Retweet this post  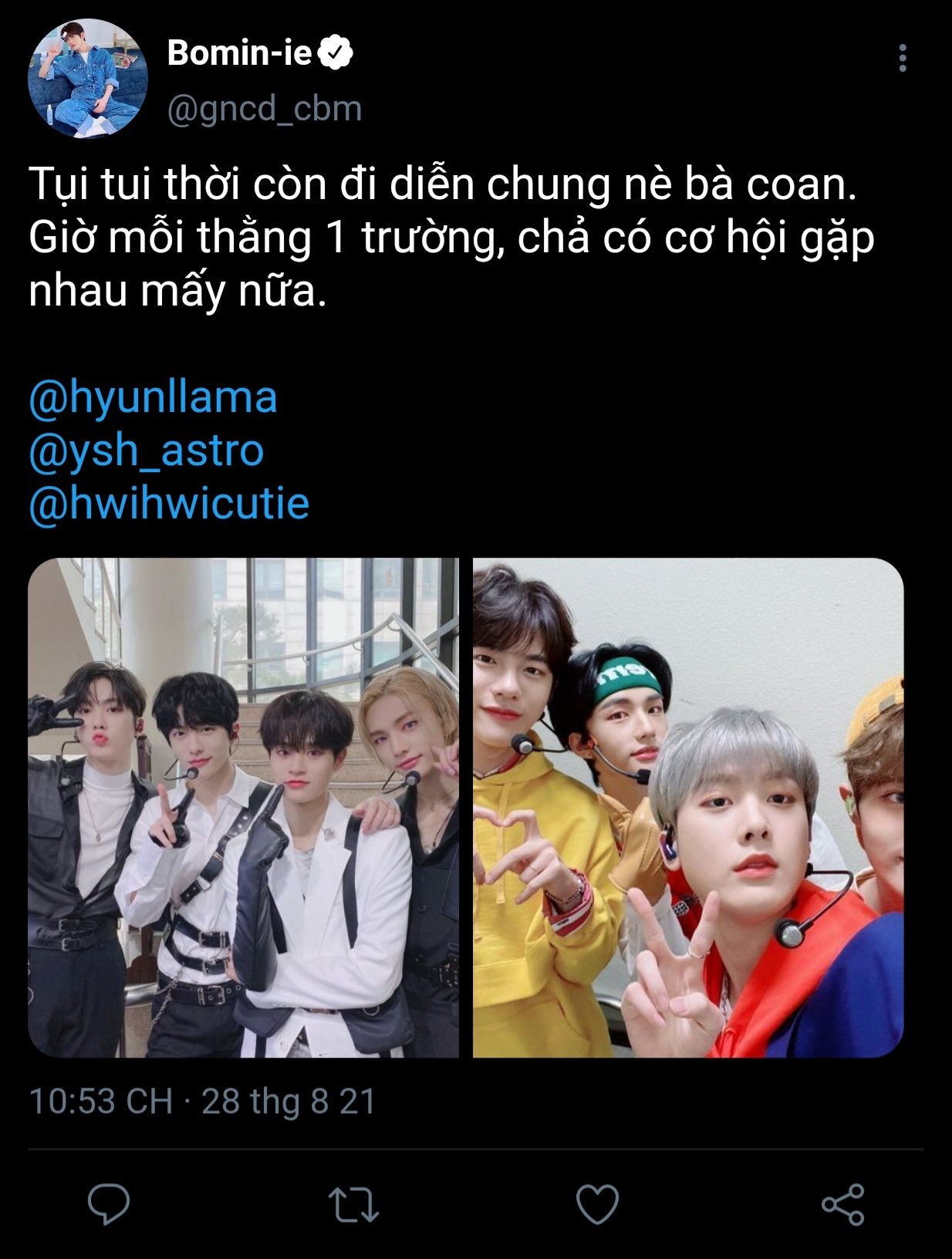[353, 1204]
